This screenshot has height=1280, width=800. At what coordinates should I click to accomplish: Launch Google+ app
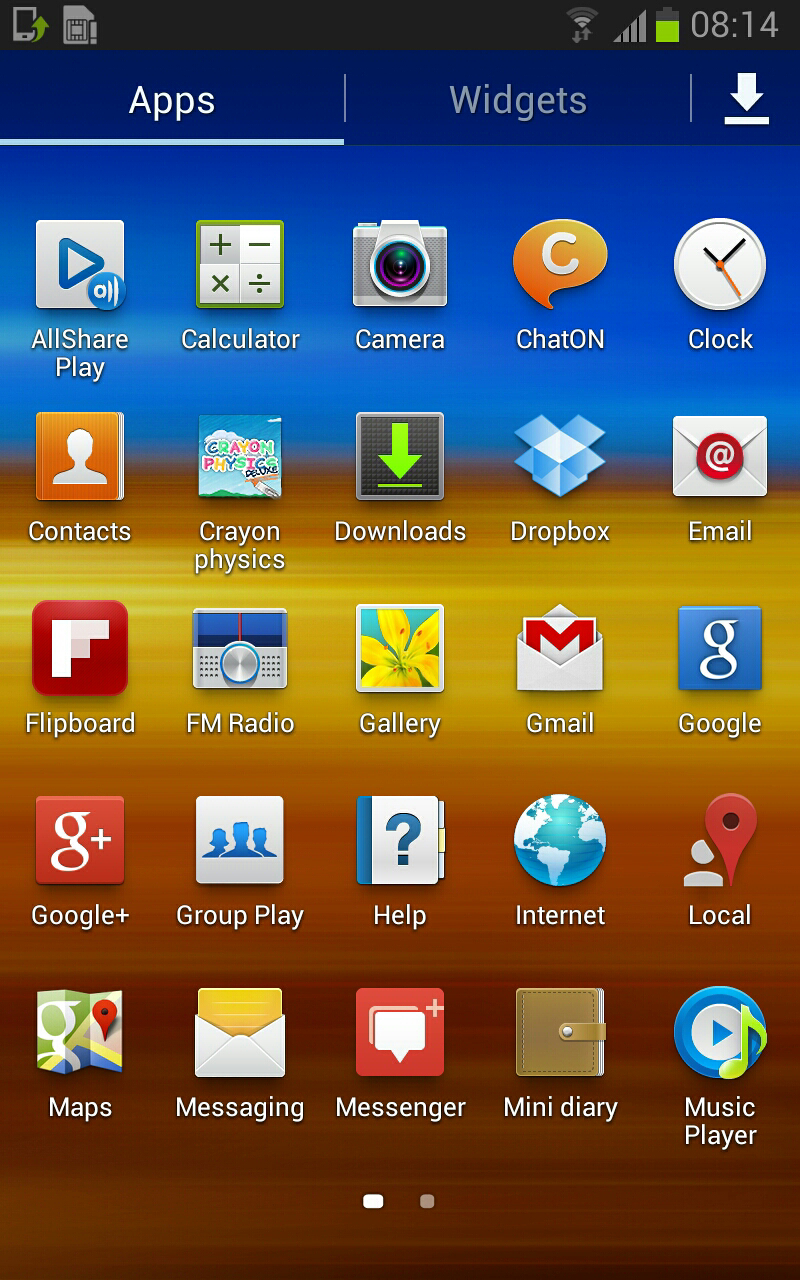coord(80,841)
